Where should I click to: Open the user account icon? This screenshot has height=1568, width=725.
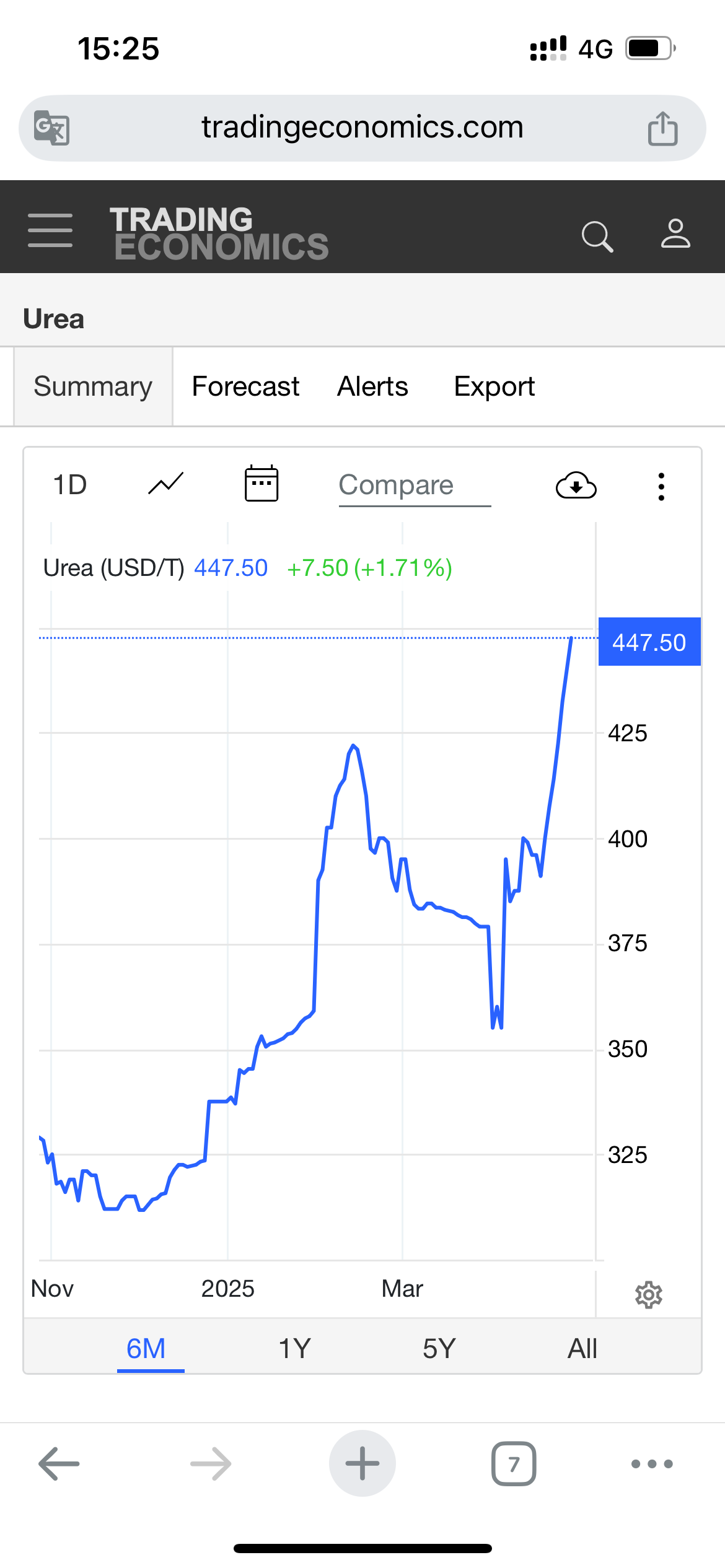point(675,234)
